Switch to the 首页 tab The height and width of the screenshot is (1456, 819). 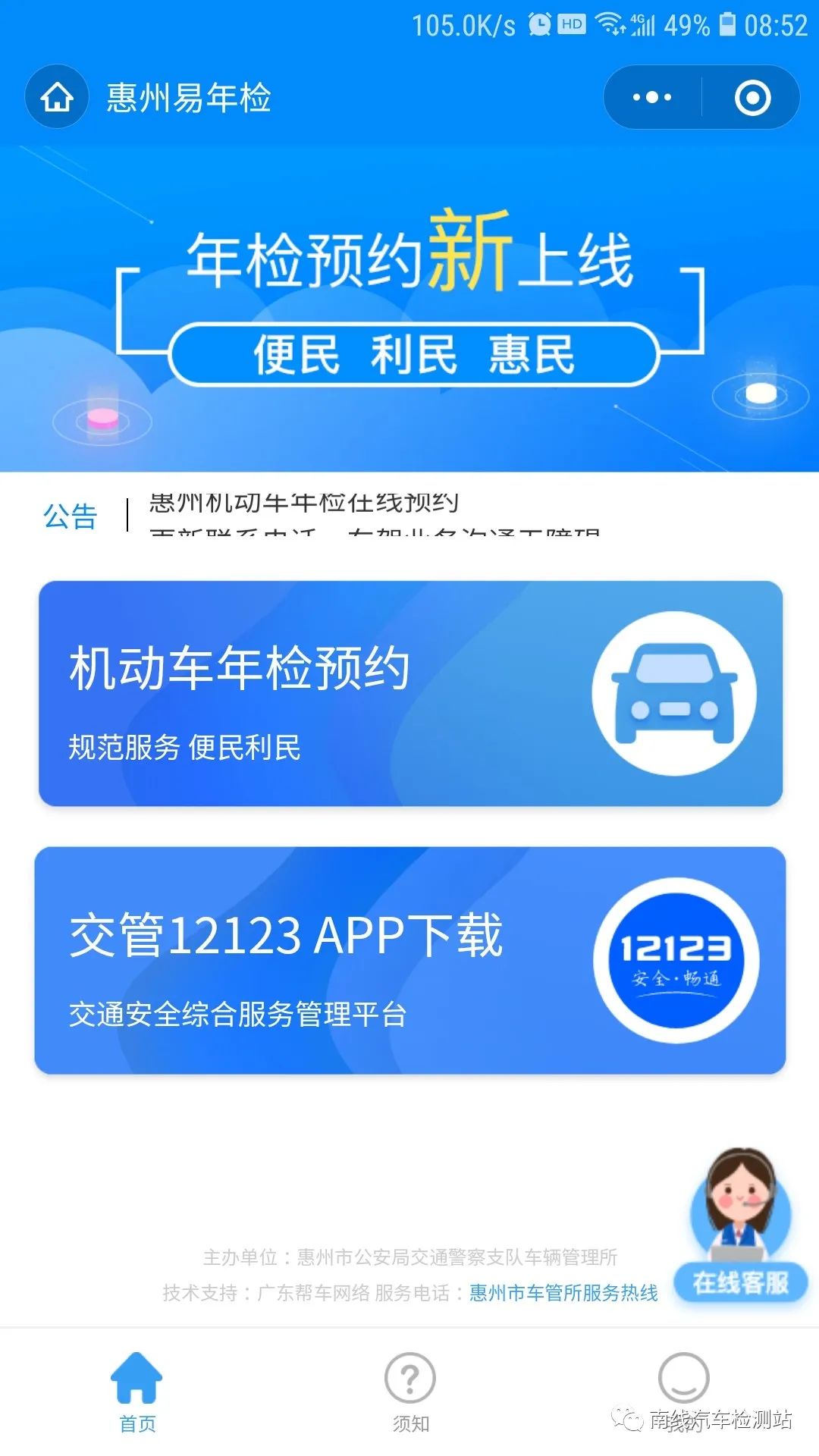(x=136, y=1392)
